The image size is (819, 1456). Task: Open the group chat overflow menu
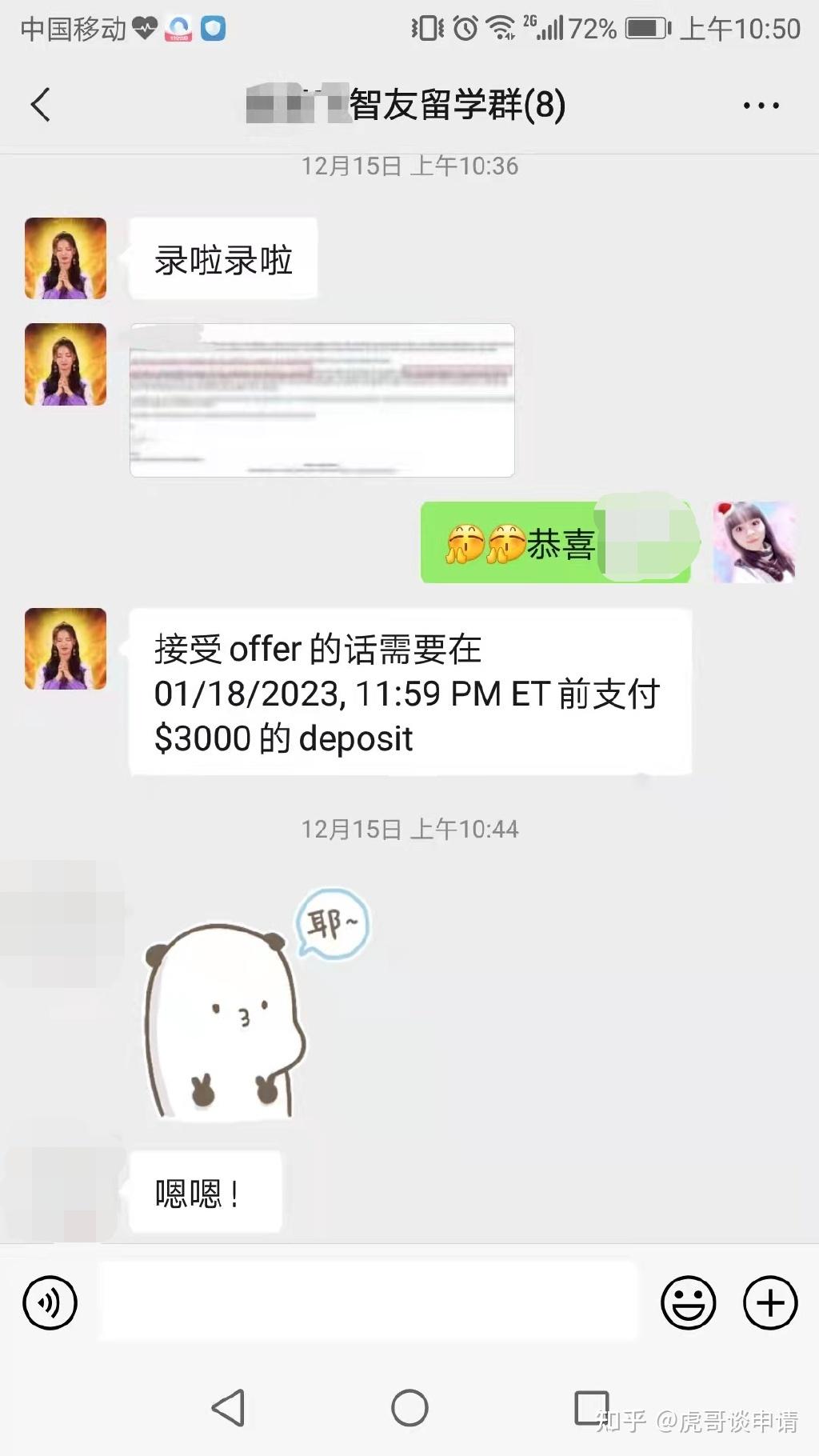(761, 105)
